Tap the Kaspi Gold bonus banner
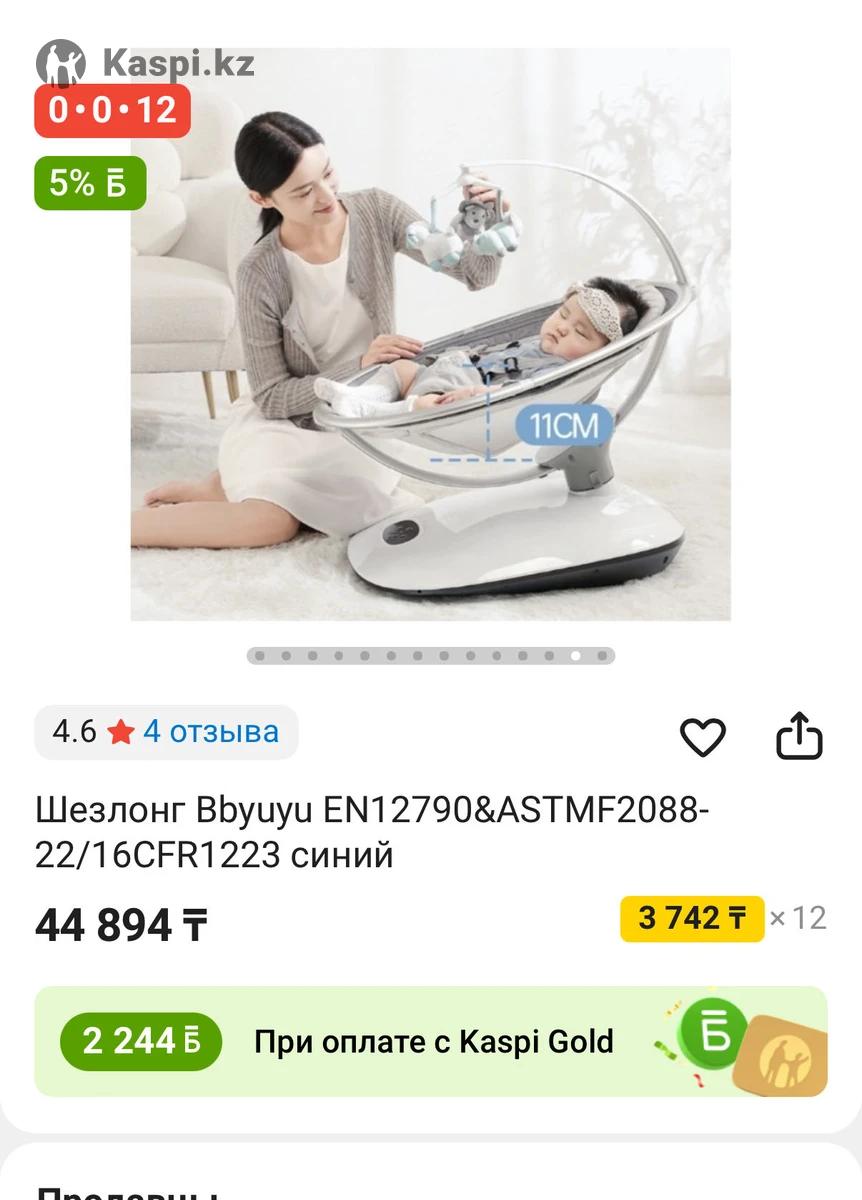862x1200 pixels. click(x=430, y=1041)
